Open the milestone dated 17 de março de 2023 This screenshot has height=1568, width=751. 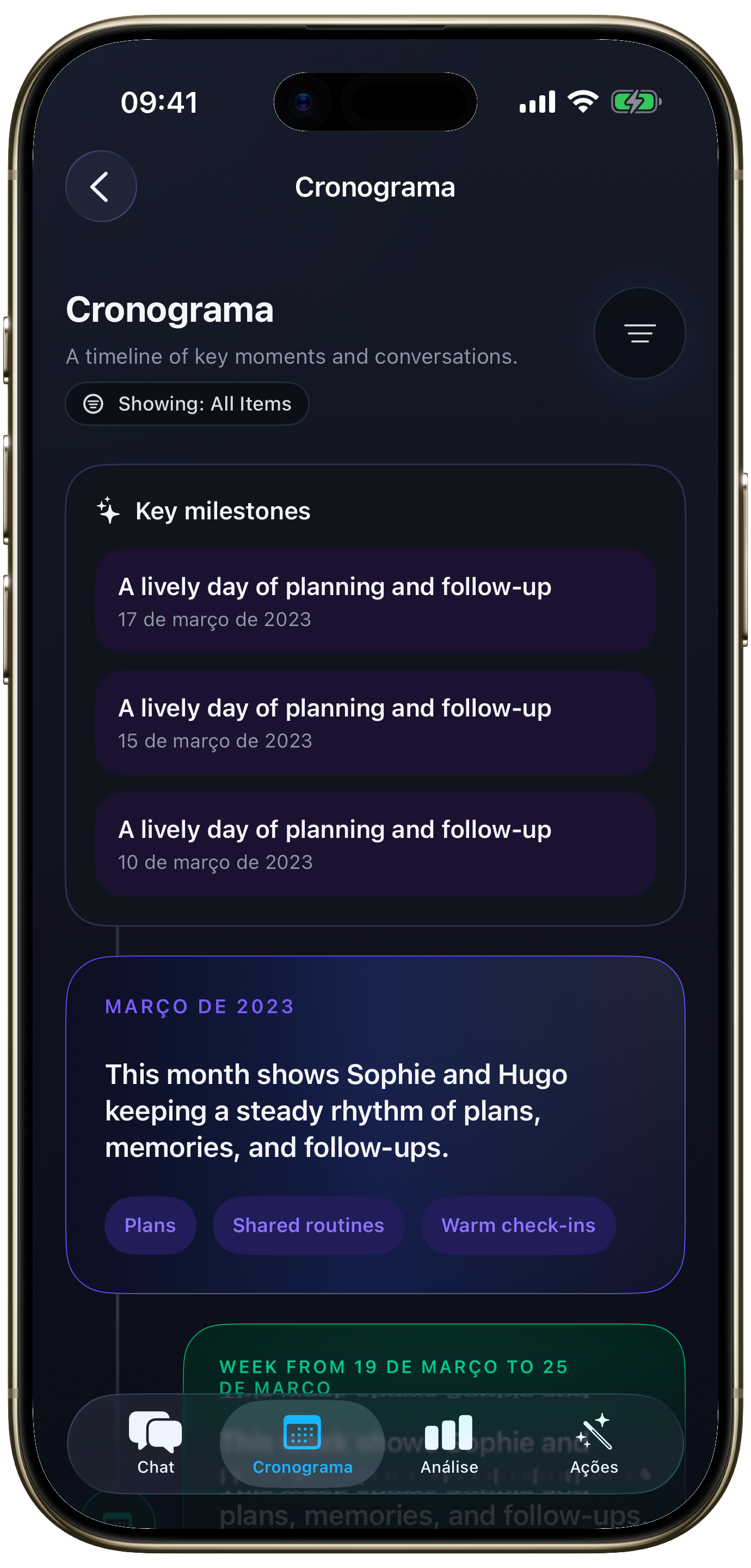click(375, 602)
